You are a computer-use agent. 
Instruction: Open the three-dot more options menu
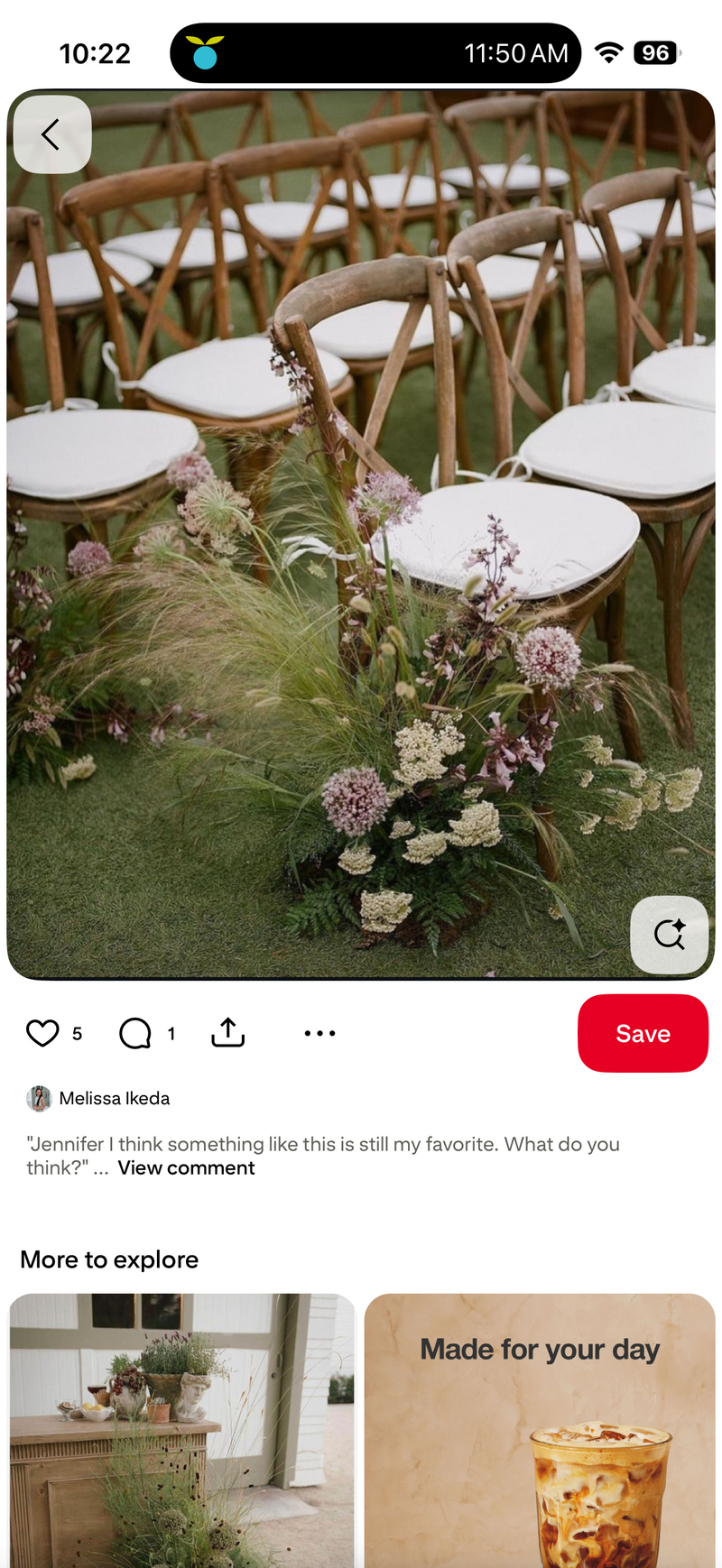[x=319, y=1033]
